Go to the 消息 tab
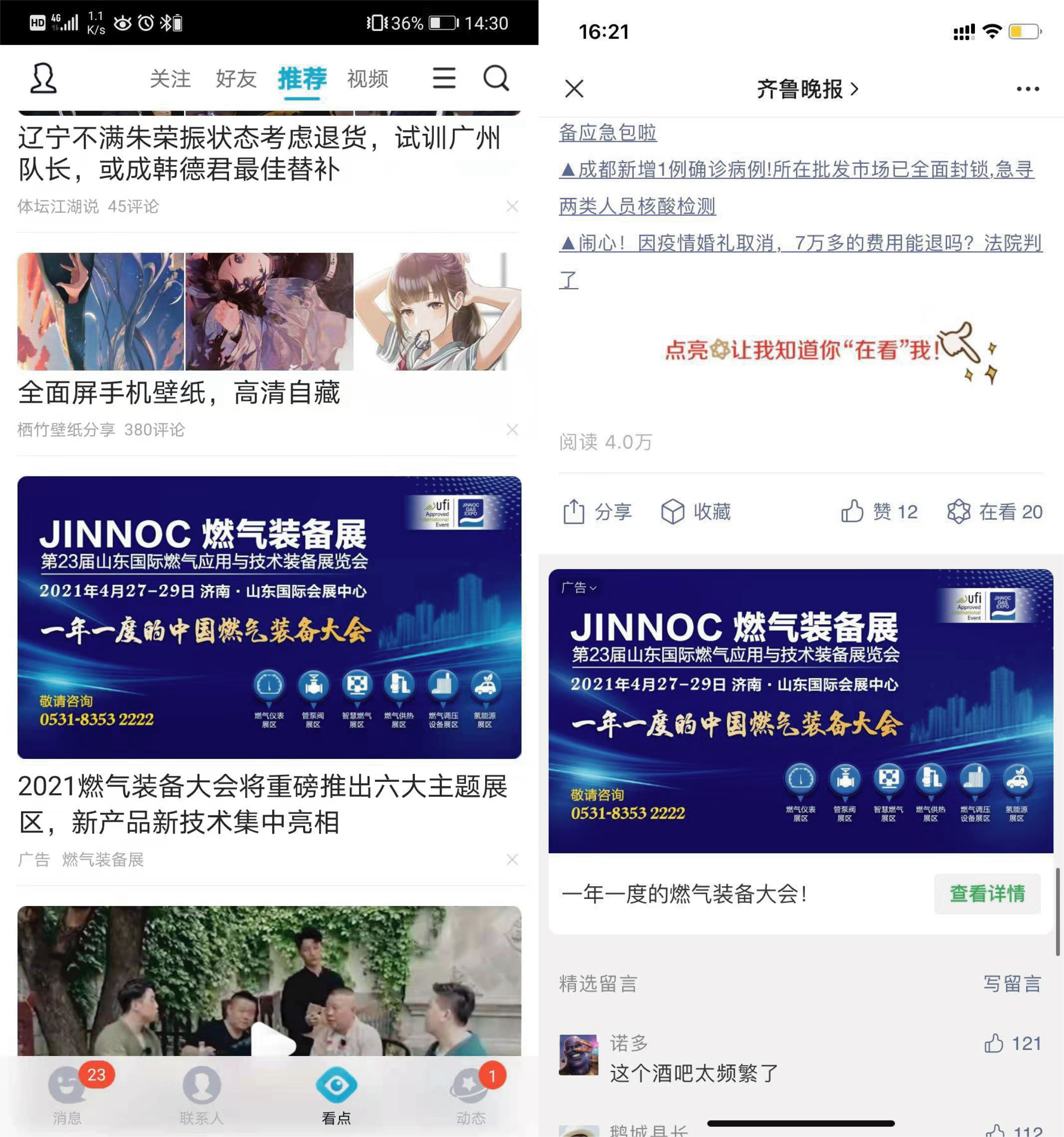Viewport: 1064px width, 1137px height. (x=68, y=1094)
